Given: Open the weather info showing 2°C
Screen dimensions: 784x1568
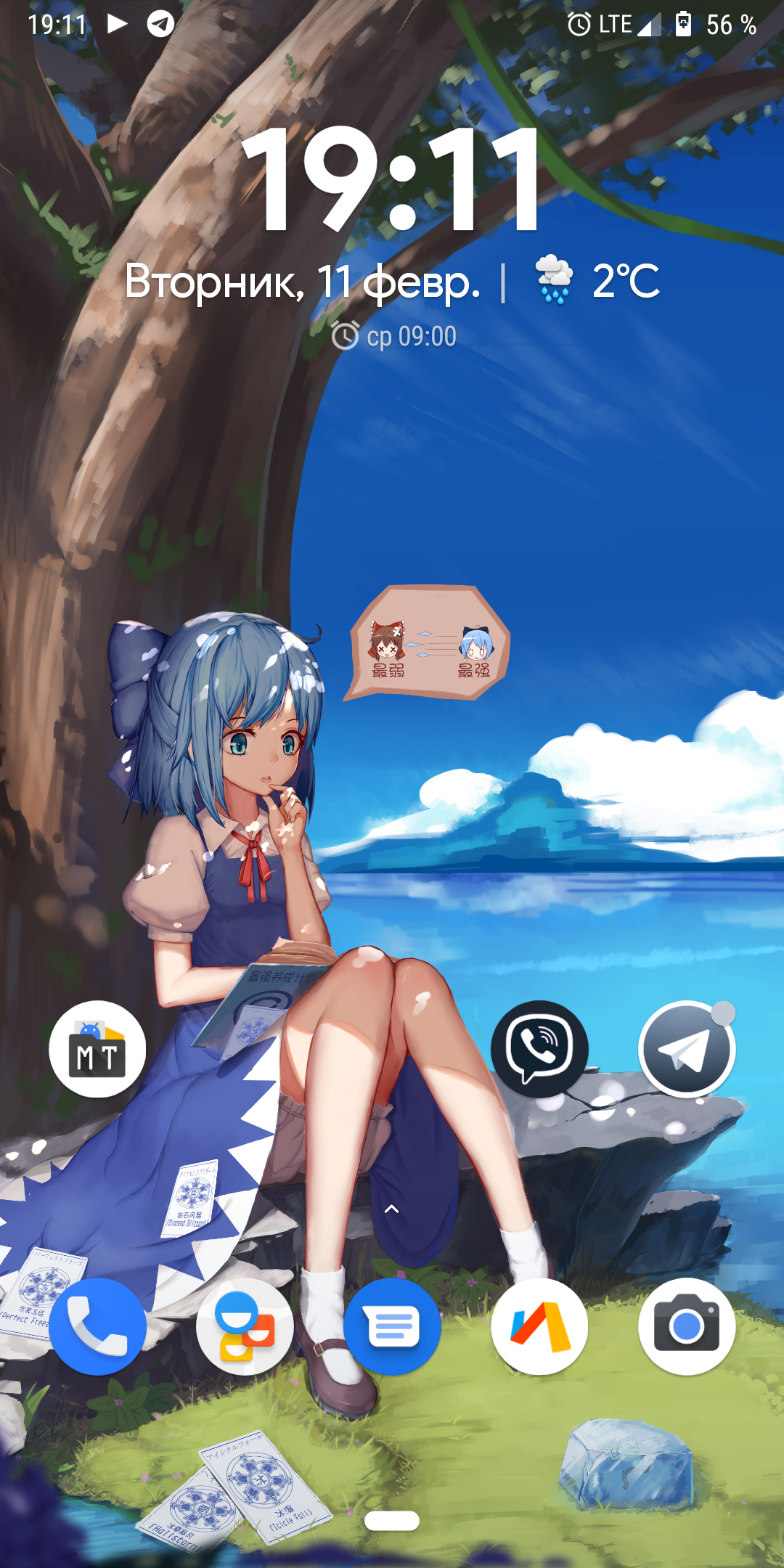Looking at the screenshot, I should (597, 281).
